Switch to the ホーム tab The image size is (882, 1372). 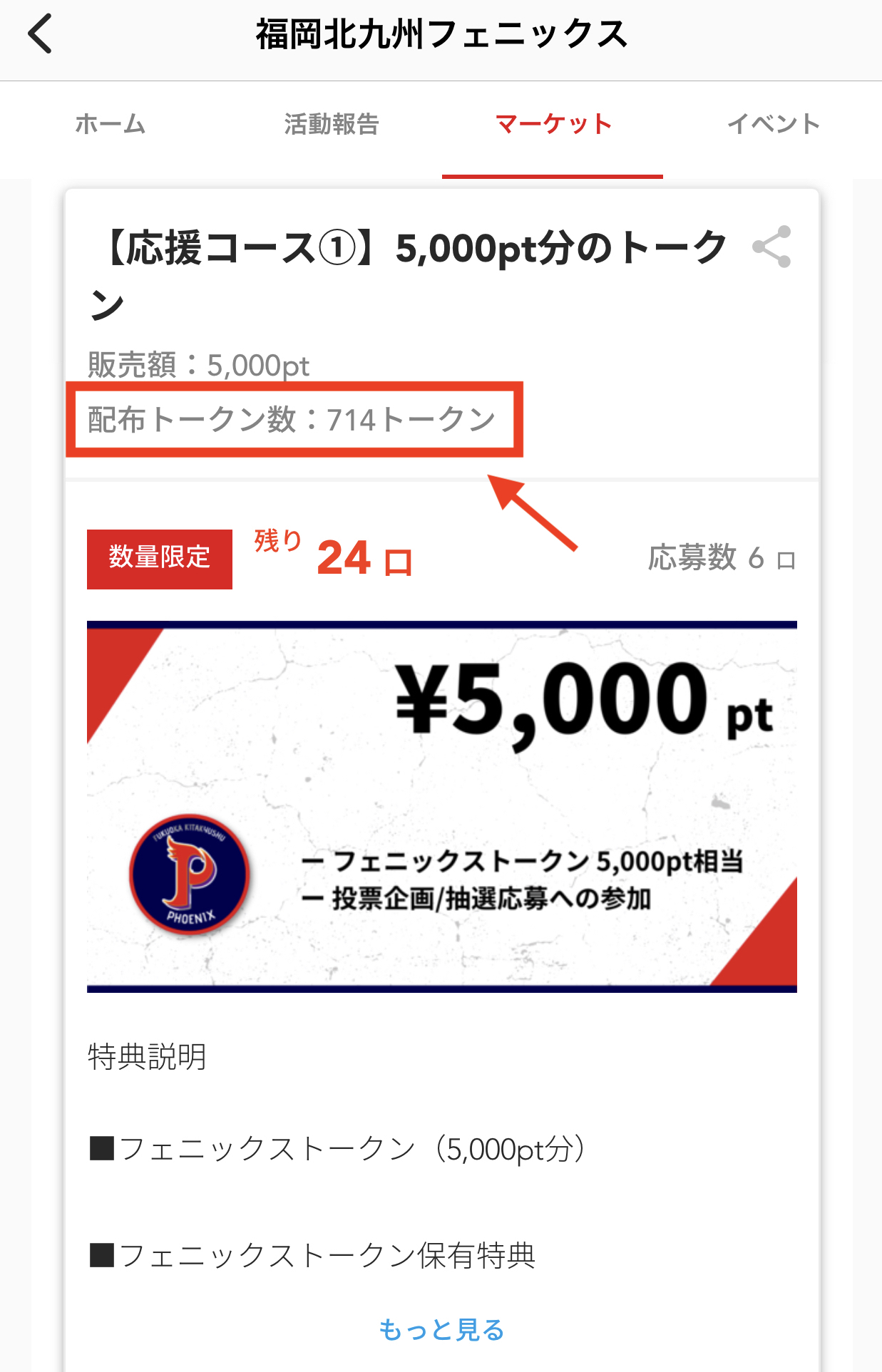tap(111, 125)
